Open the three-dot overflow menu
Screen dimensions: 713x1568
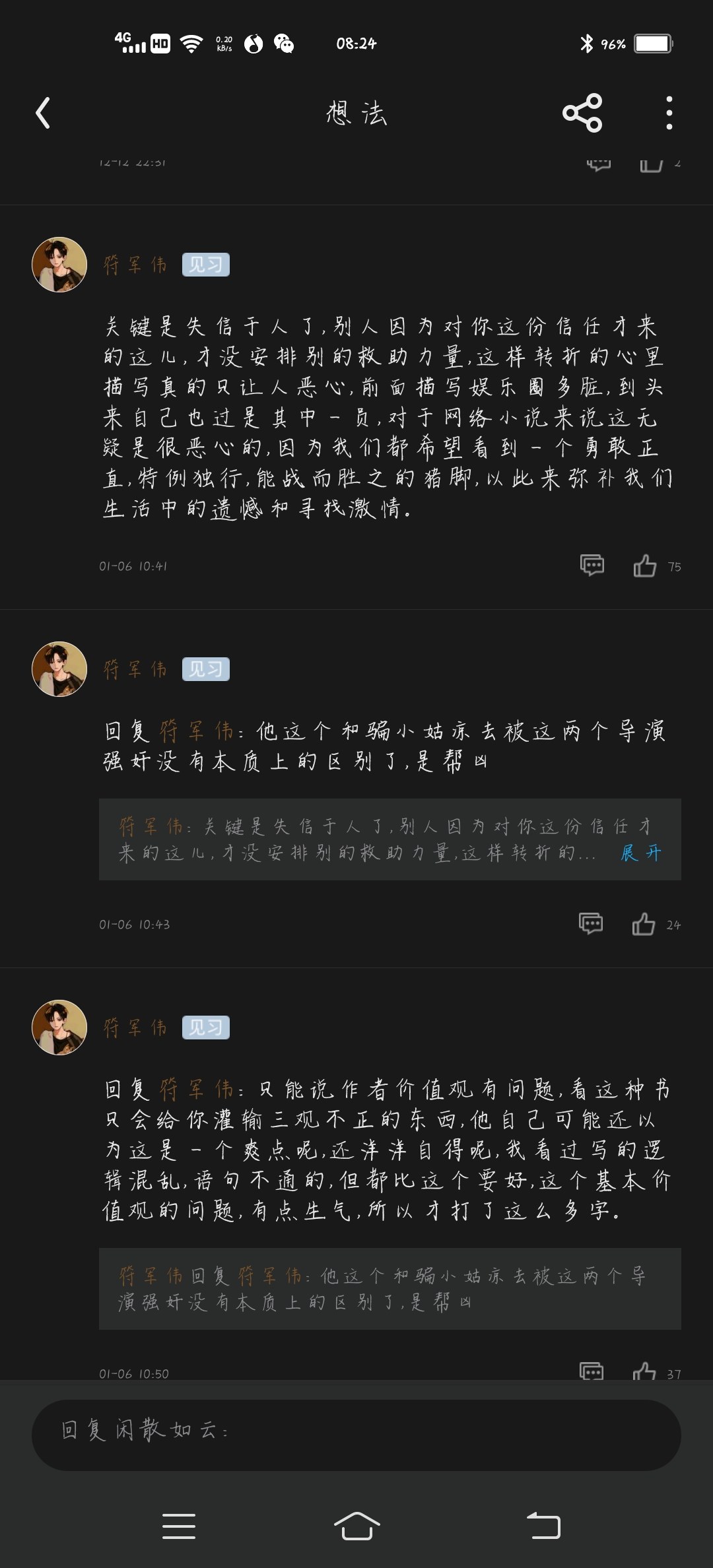[669, 113]
